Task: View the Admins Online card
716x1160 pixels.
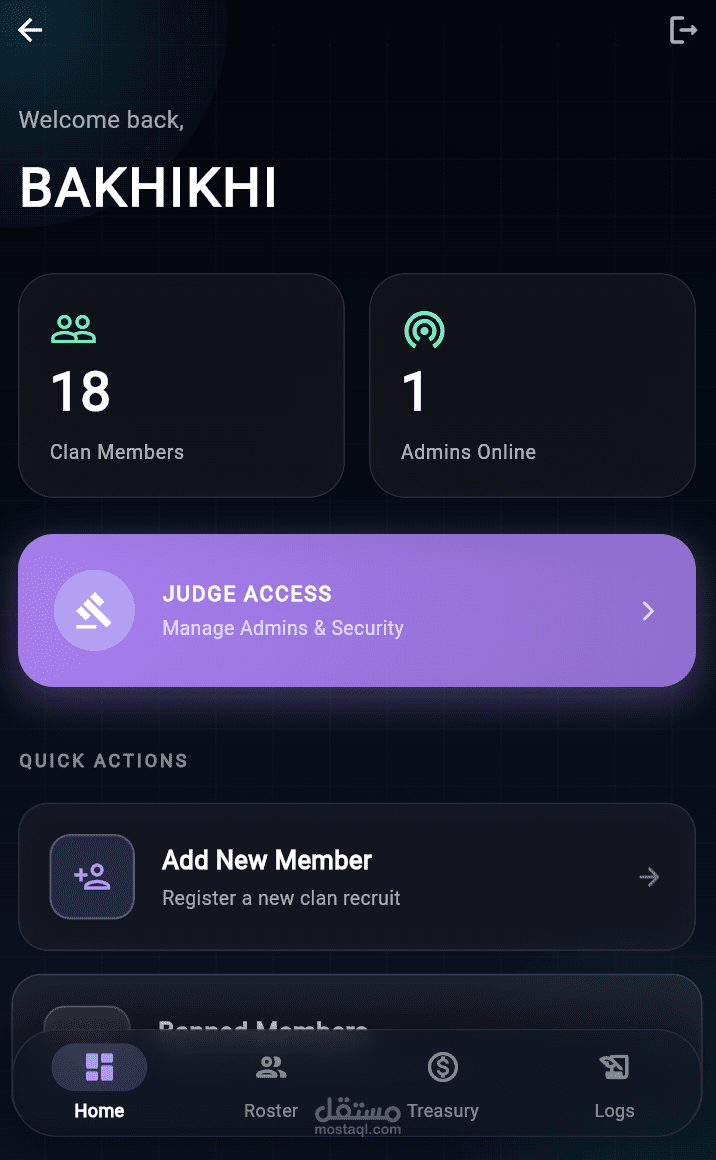Action: point(532,385)
